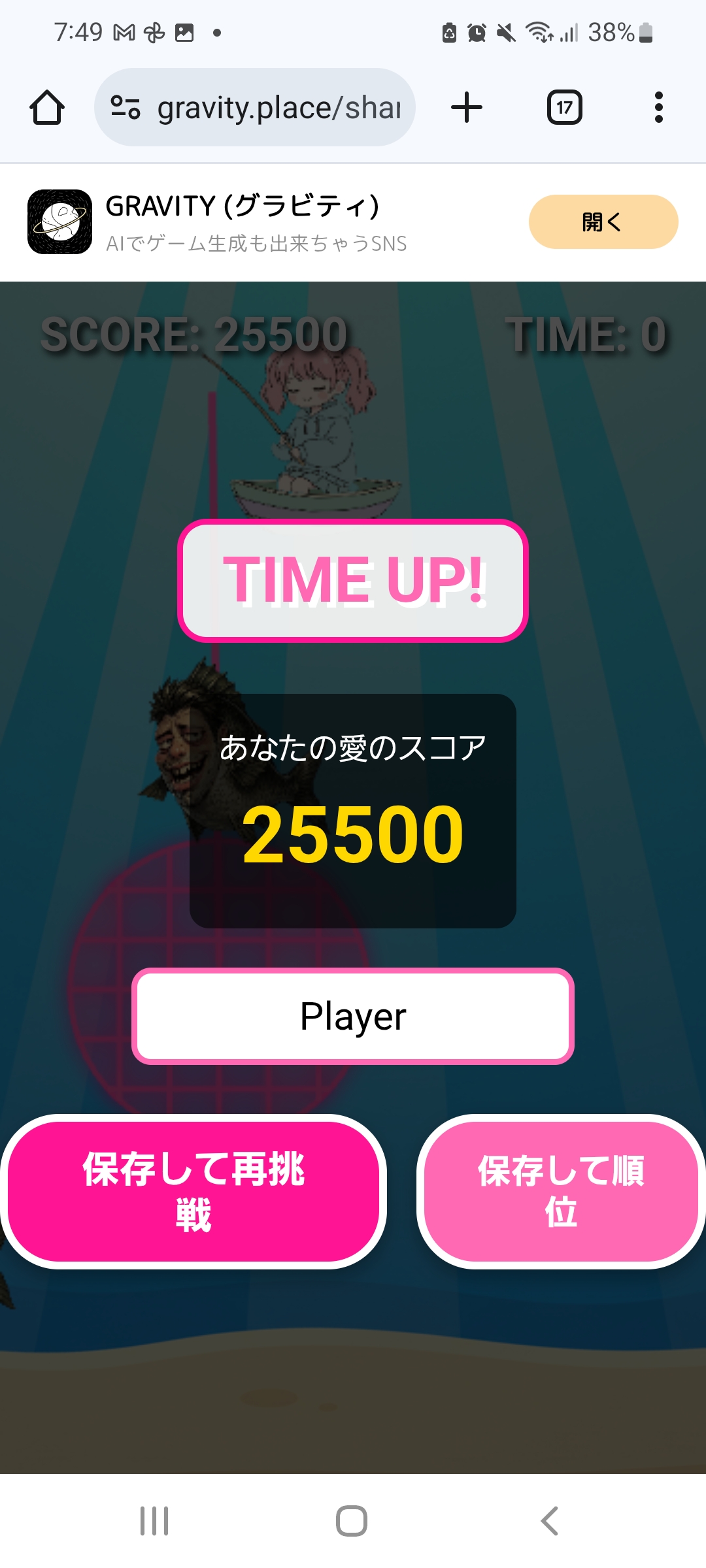Tap the browser home icon

pos(47,107)
